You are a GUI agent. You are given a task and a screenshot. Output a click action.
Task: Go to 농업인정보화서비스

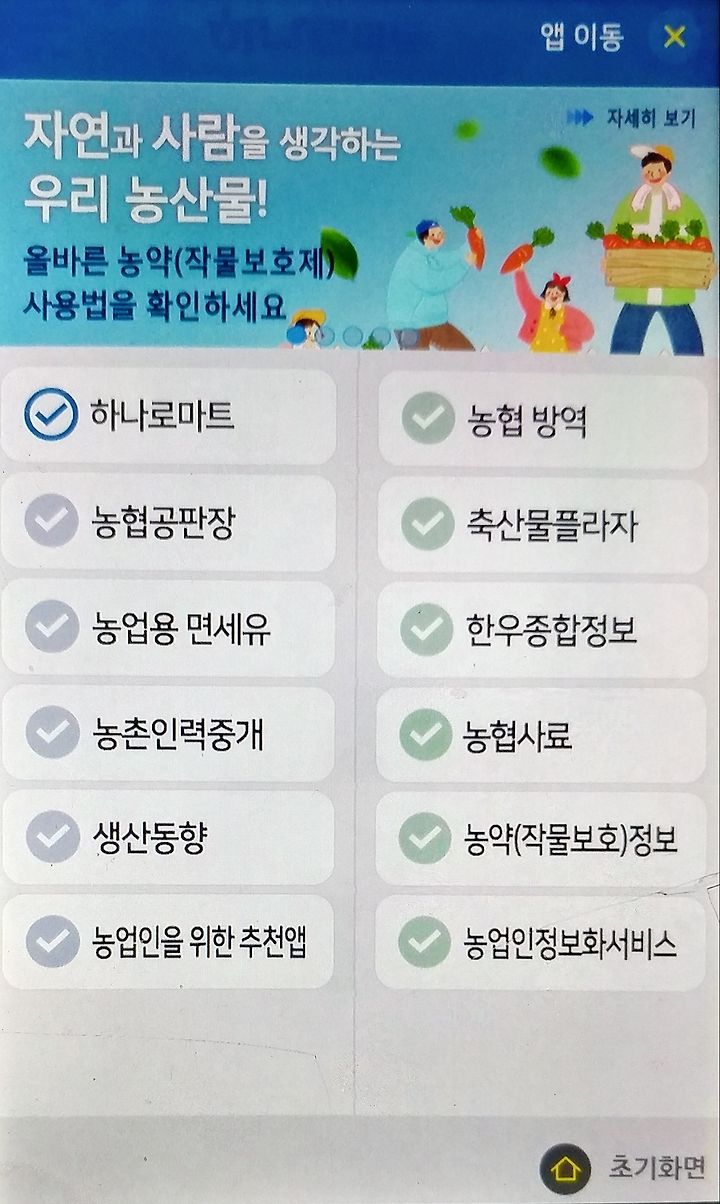coord(543,943)
